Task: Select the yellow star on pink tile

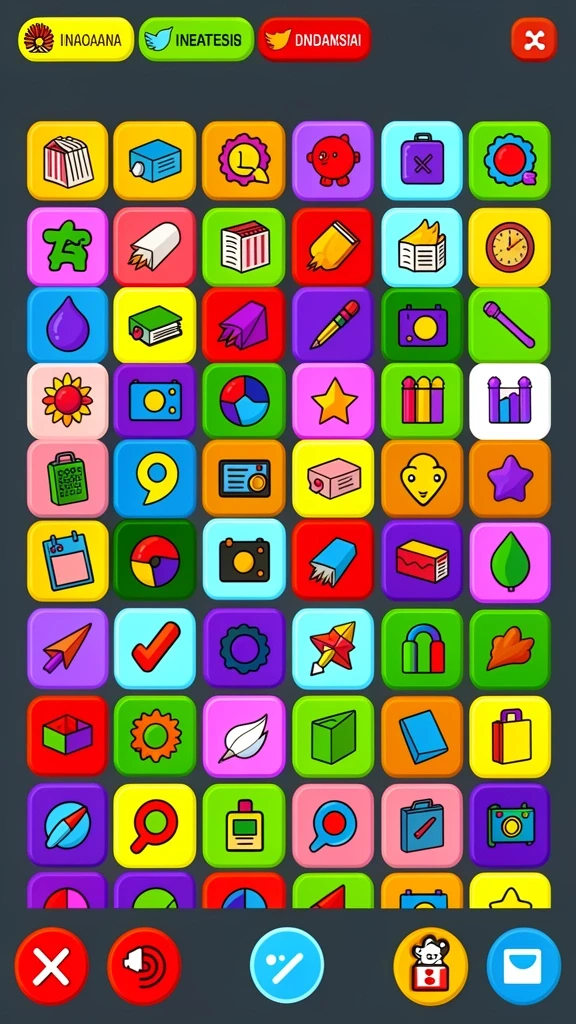Action: click(333, 402)
